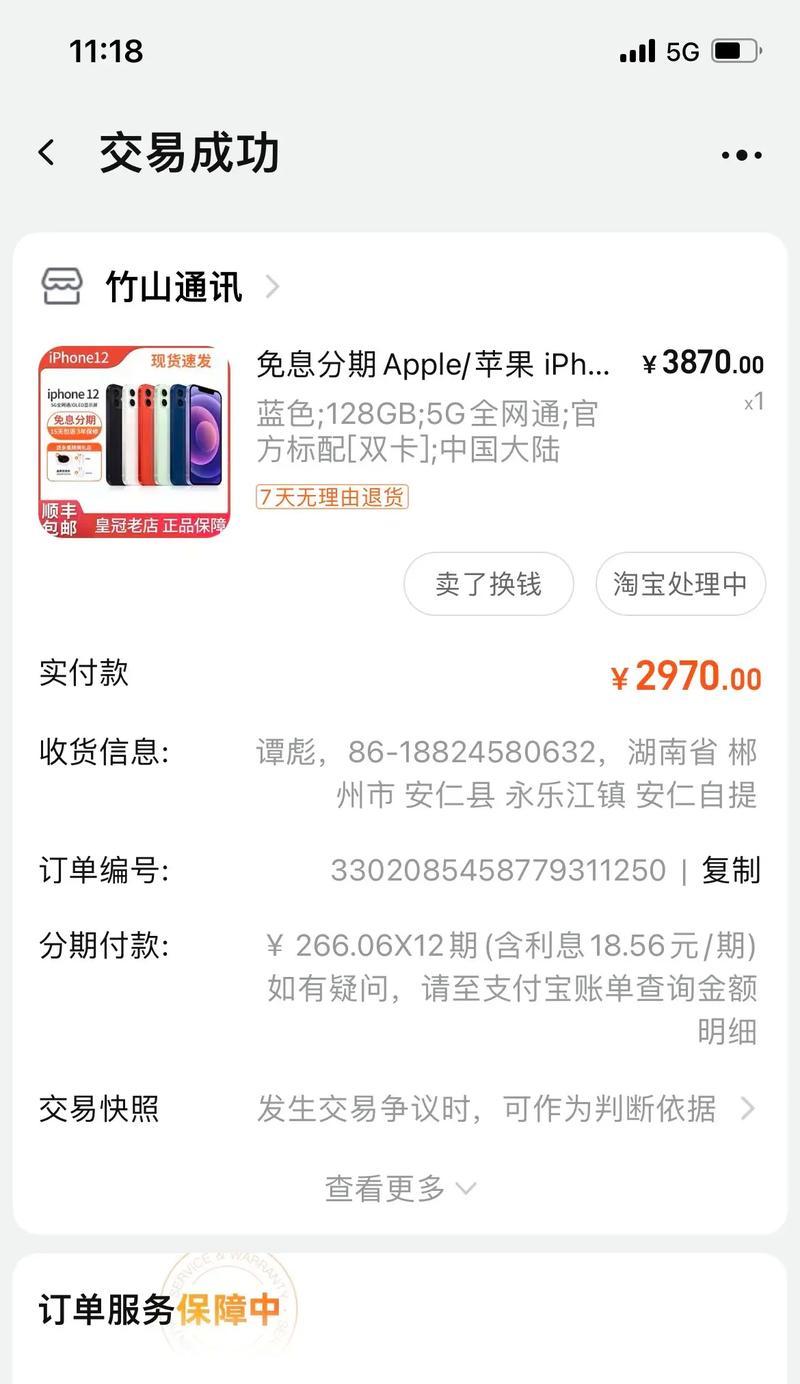Expand 查看更多 for more order details
This screenshot has width=800, height=1384.
pos(400,1188)
